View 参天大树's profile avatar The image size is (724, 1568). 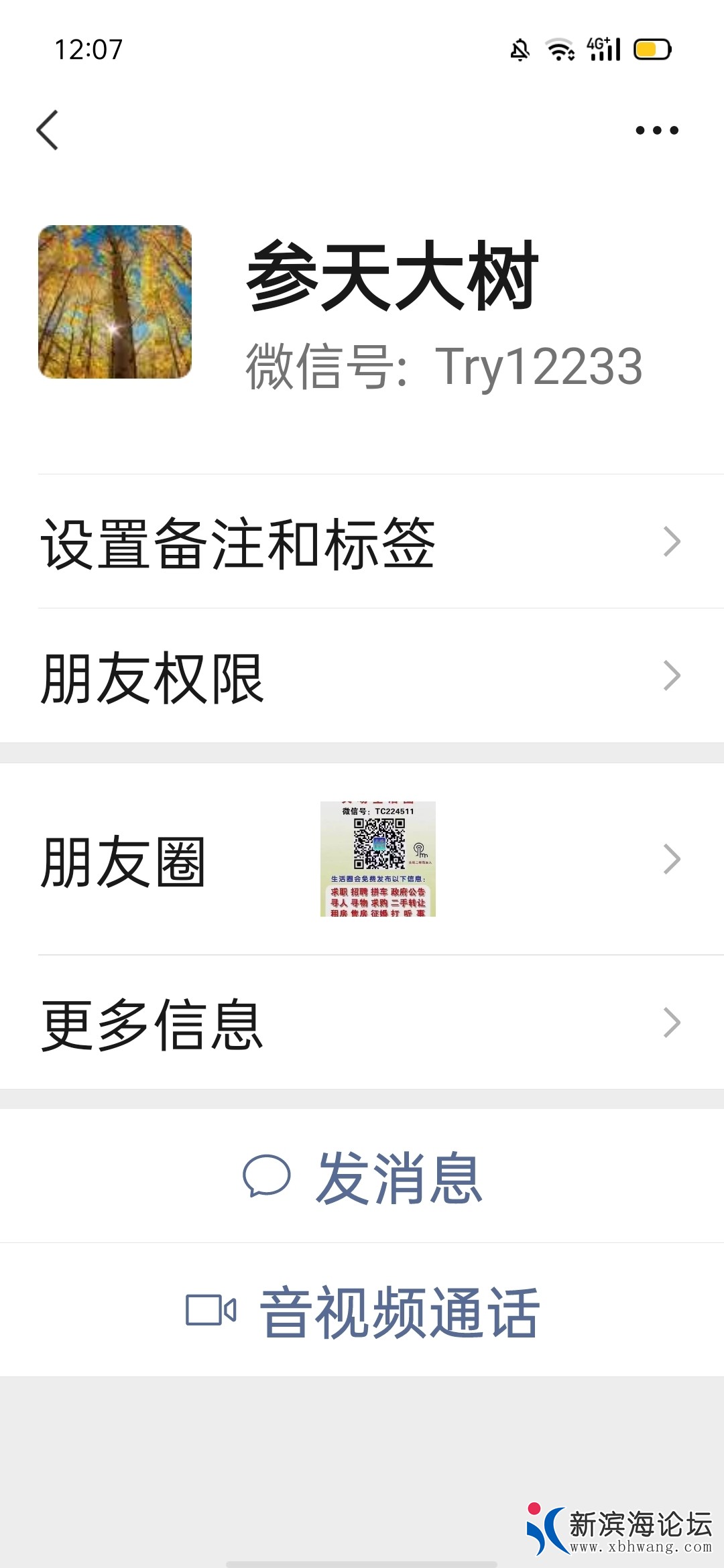click(x=115, y=302)
